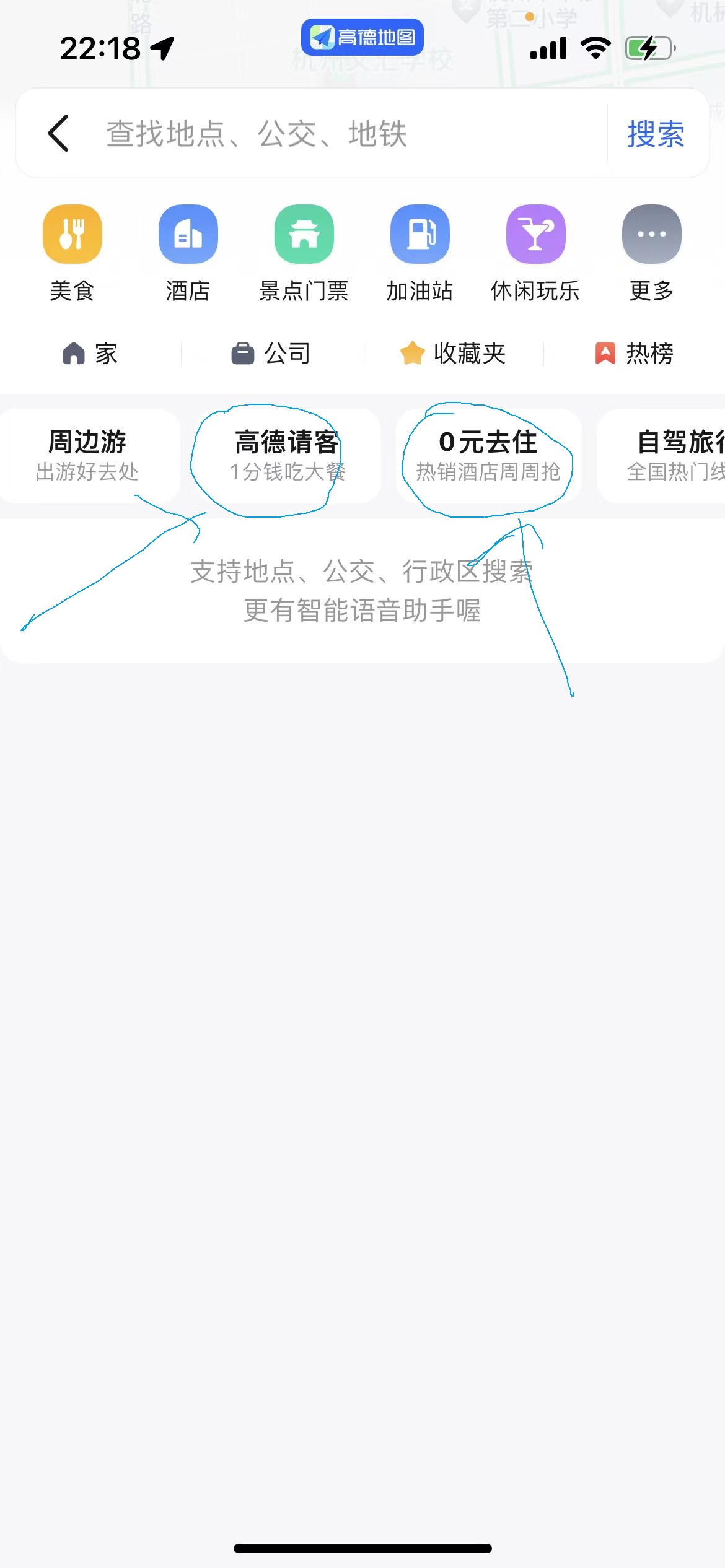
Task: Choose the 家 shortcut
Action: (x=90, y=354)
